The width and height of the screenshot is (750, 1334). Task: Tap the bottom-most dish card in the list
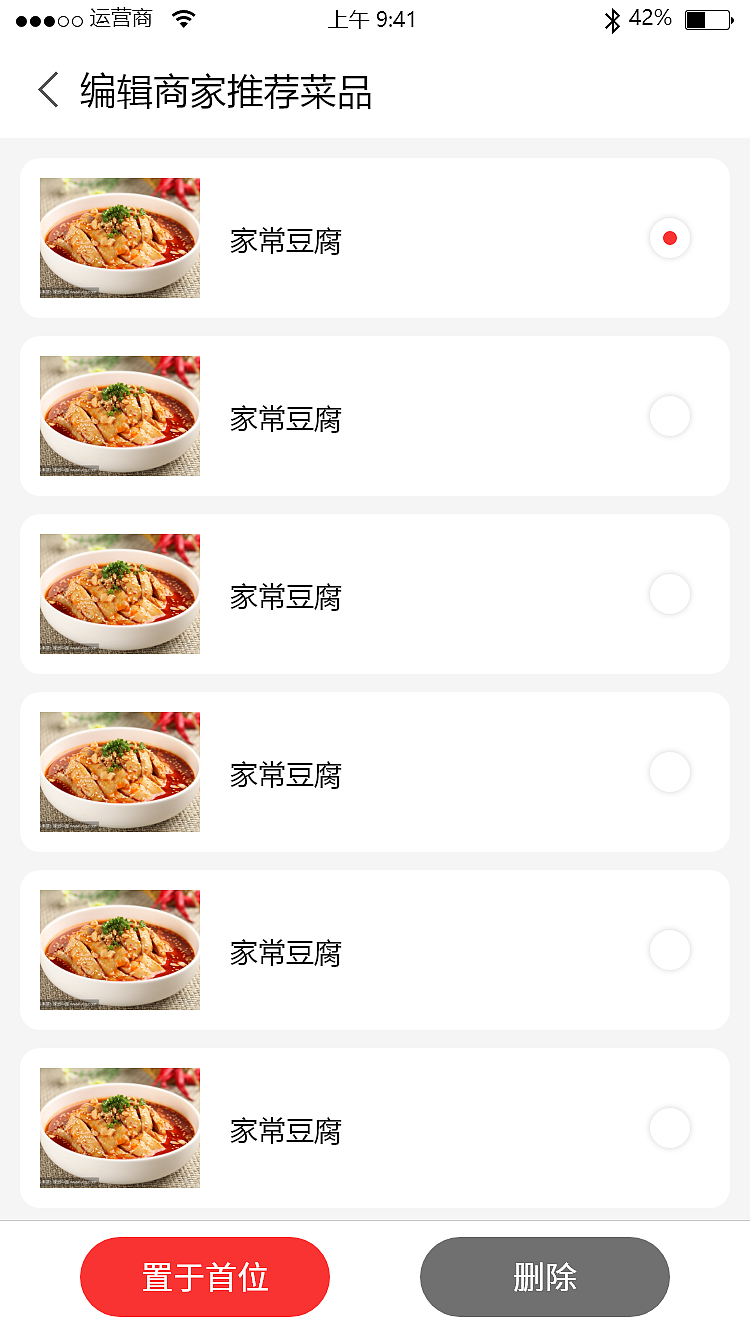click(x=375, y=1128)
